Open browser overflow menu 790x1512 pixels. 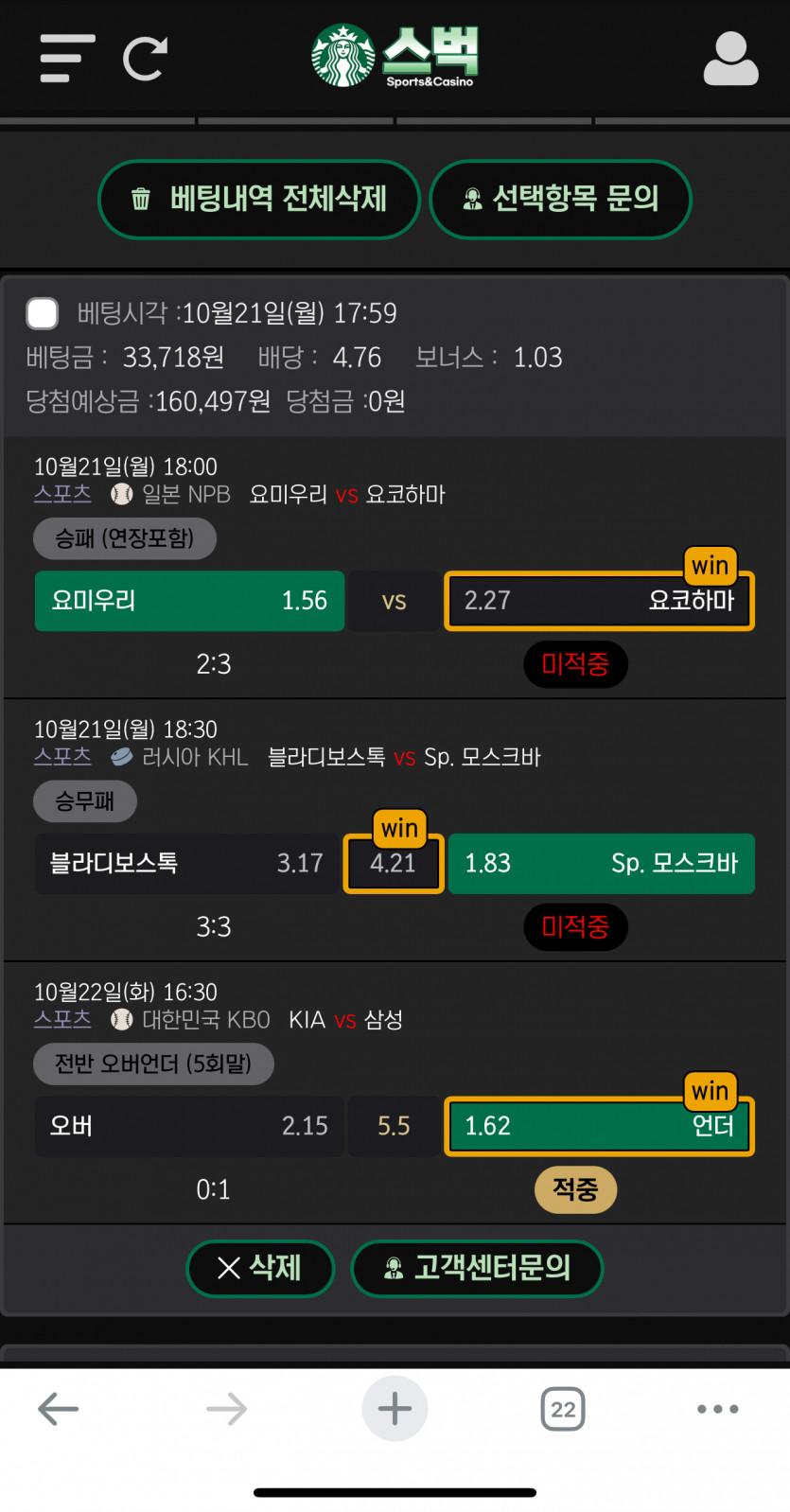coord(717,1409)
